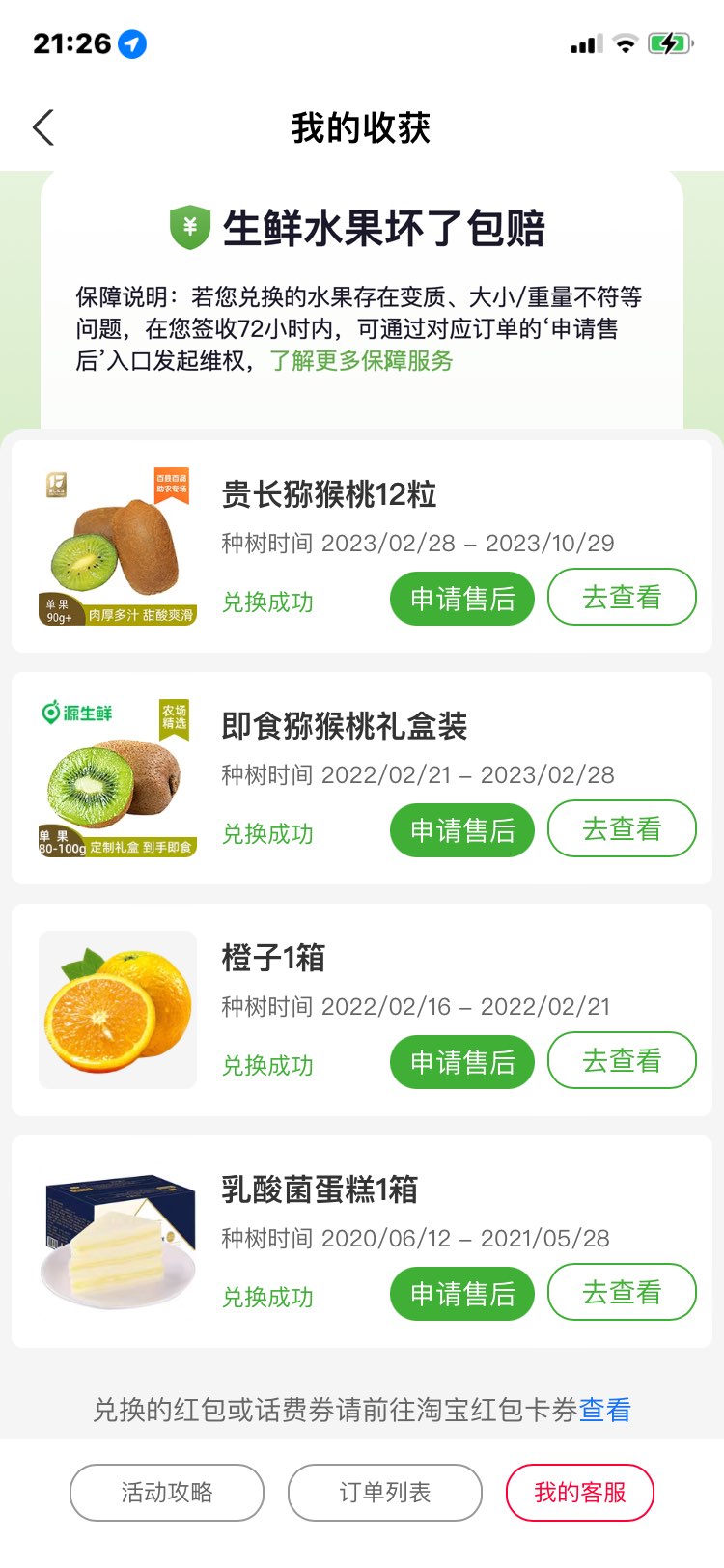Open the 活动攻略 guide
Image resolution: width=724 pixels, height=1568 pixels.
pyautogui.click(x=167, y=1493)
